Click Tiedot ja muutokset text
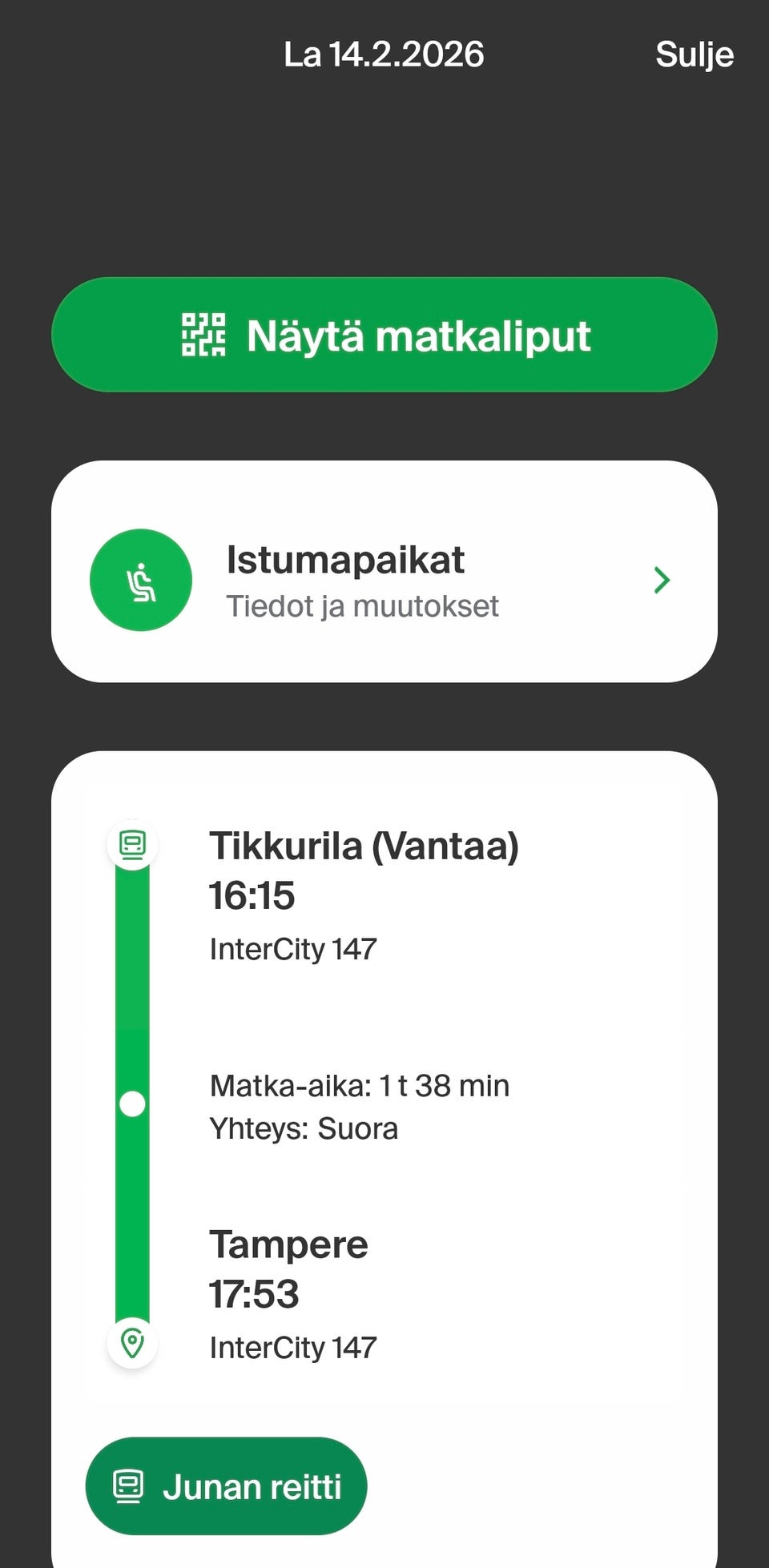Screen dimensions: 769x1568 pyautogui.click(x=362, y=606)
